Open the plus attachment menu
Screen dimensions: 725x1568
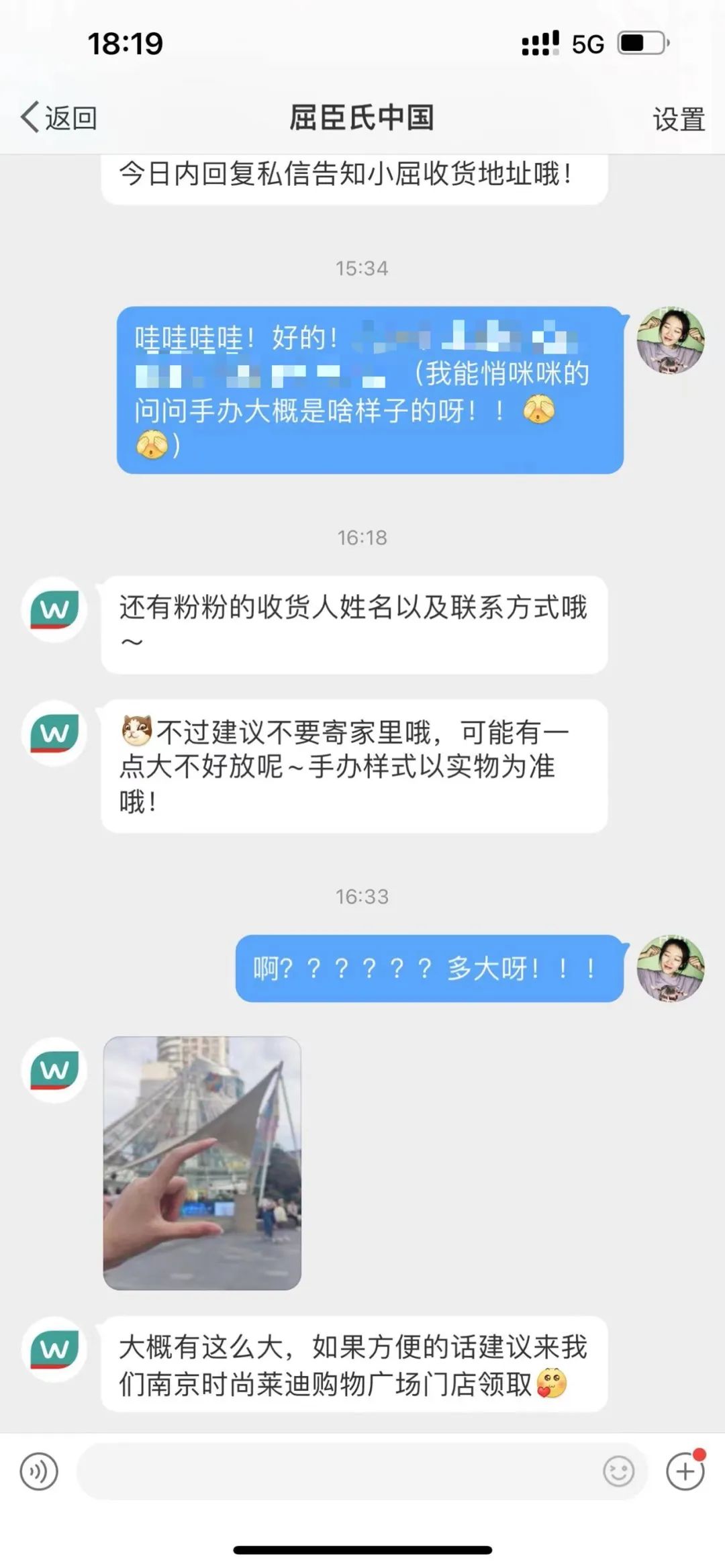point(685,1471)
